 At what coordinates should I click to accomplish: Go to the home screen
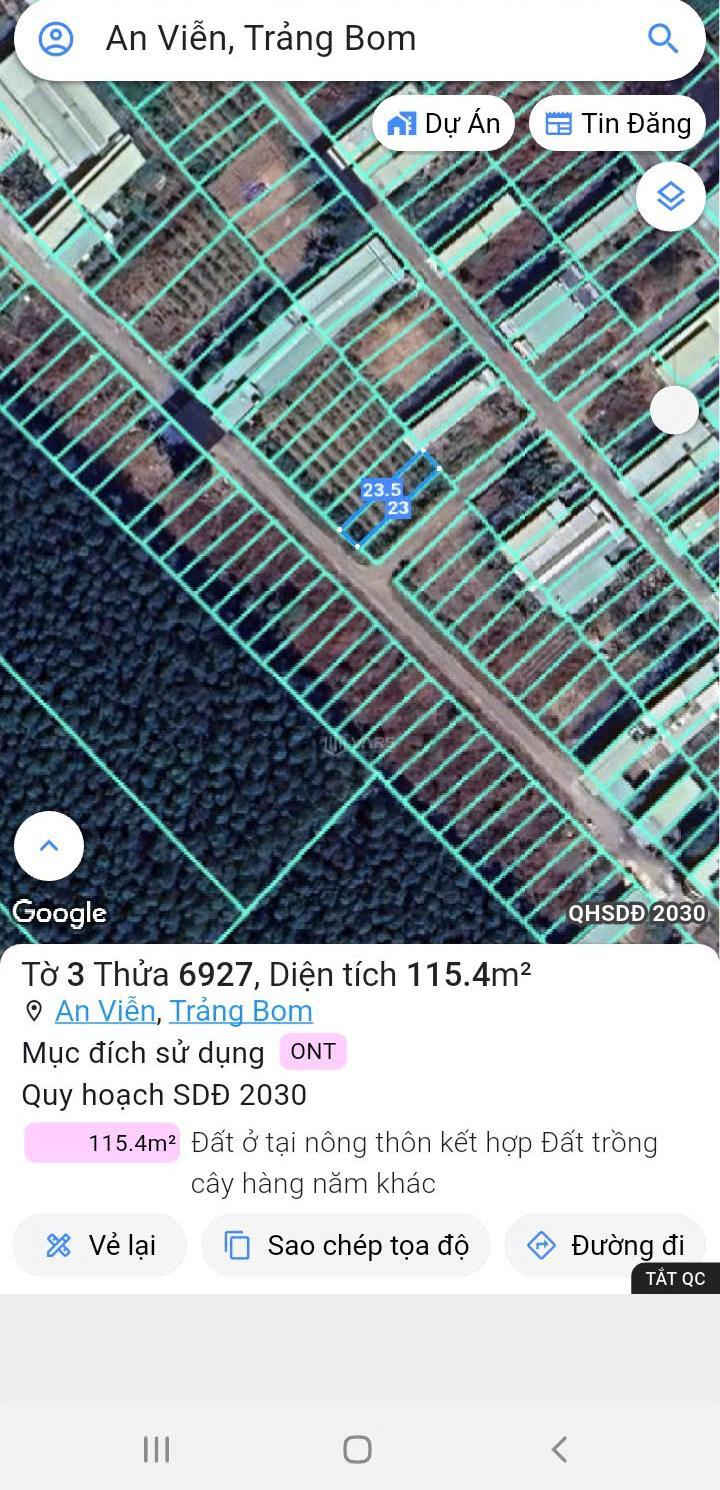tap(357, 1449)
